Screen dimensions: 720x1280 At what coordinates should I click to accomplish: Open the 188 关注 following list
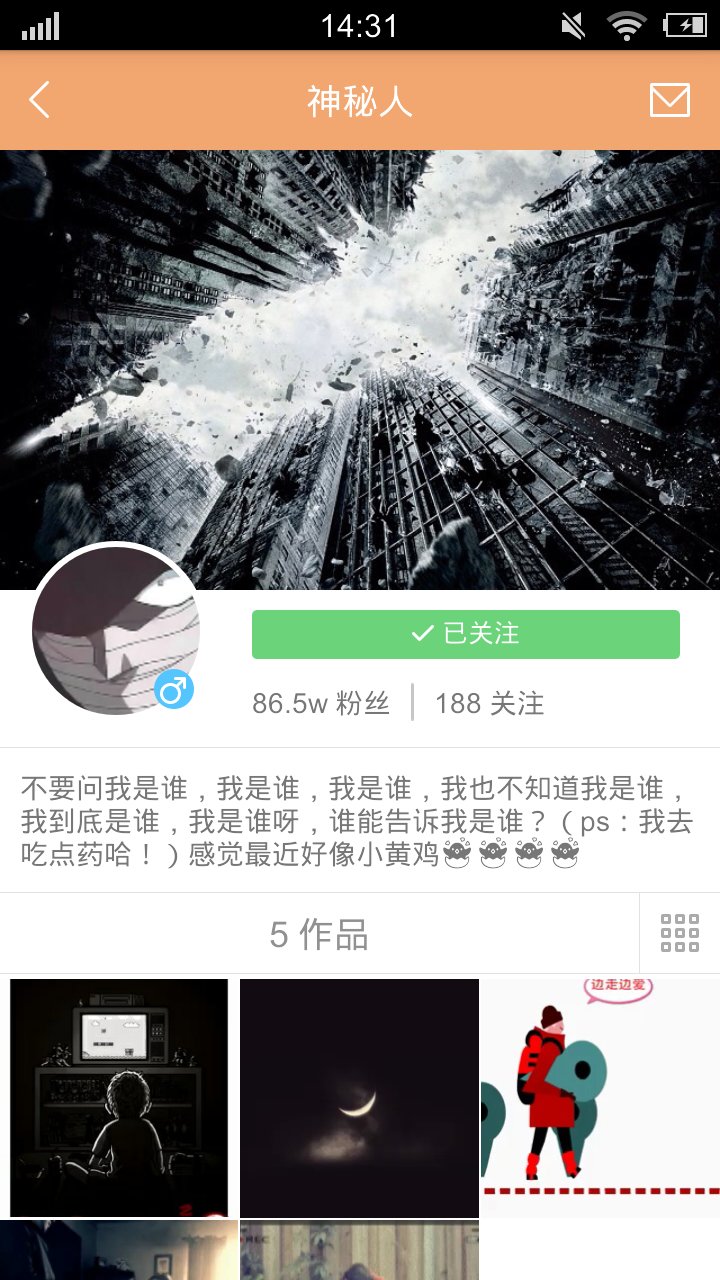[x=489, y=703]
